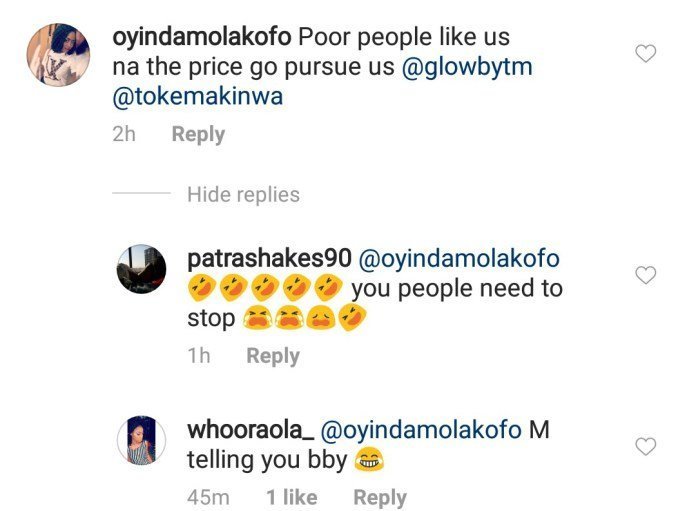696x511 pixels.
Task: Like oyindamolakofo's comment
Action: (x=647, y=54)
